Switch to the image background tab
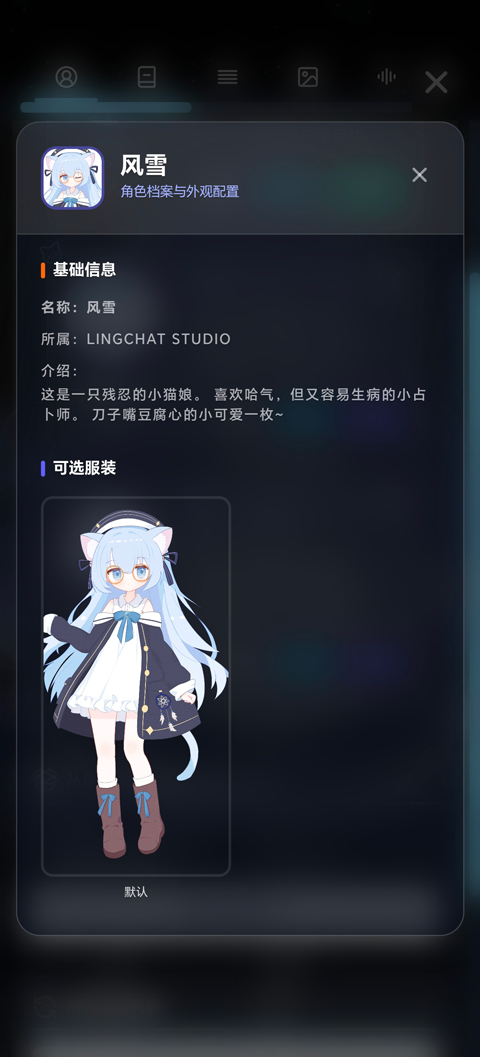This screenshot has height=1057, width=480. 307,77
